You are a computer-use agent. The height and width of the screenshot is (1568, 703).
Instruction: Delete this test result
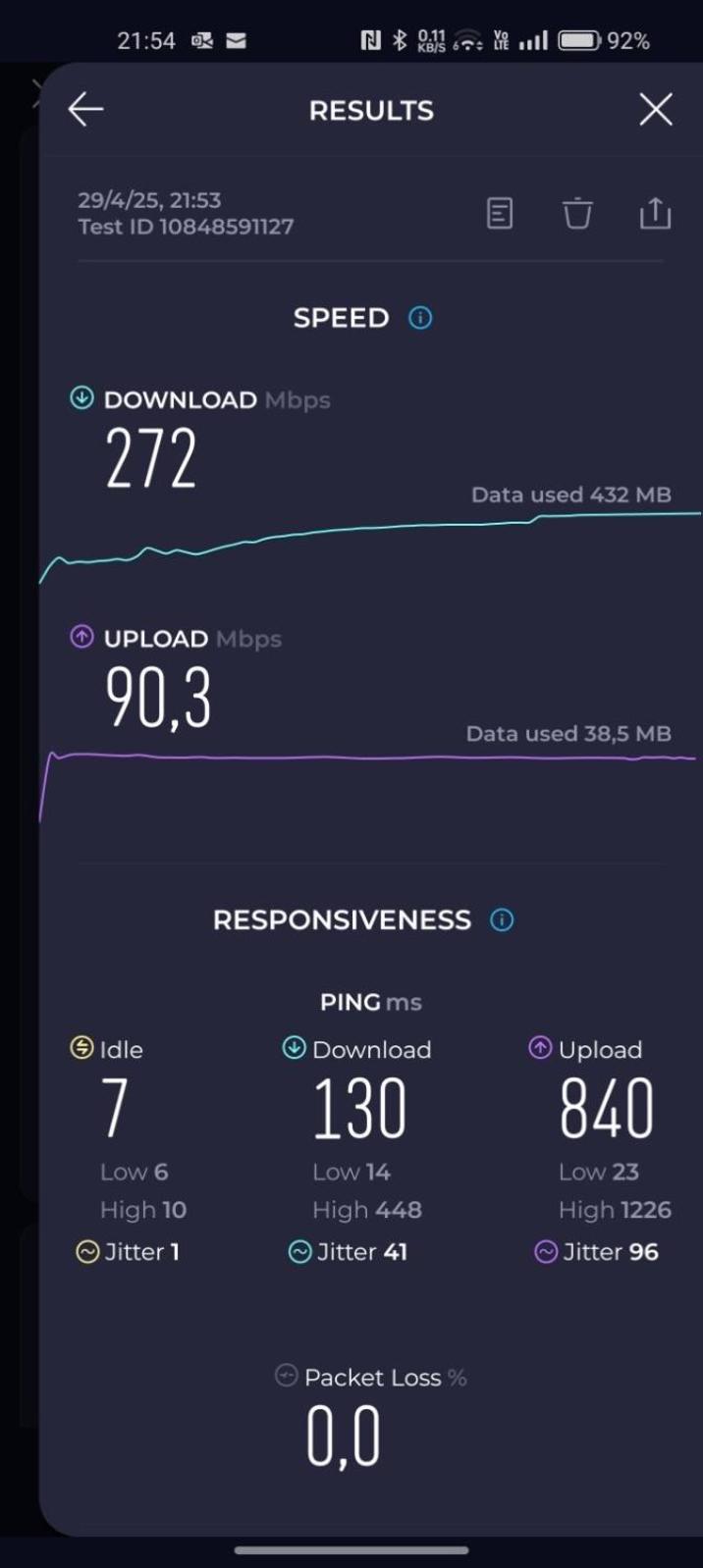(x=577, y=213)
